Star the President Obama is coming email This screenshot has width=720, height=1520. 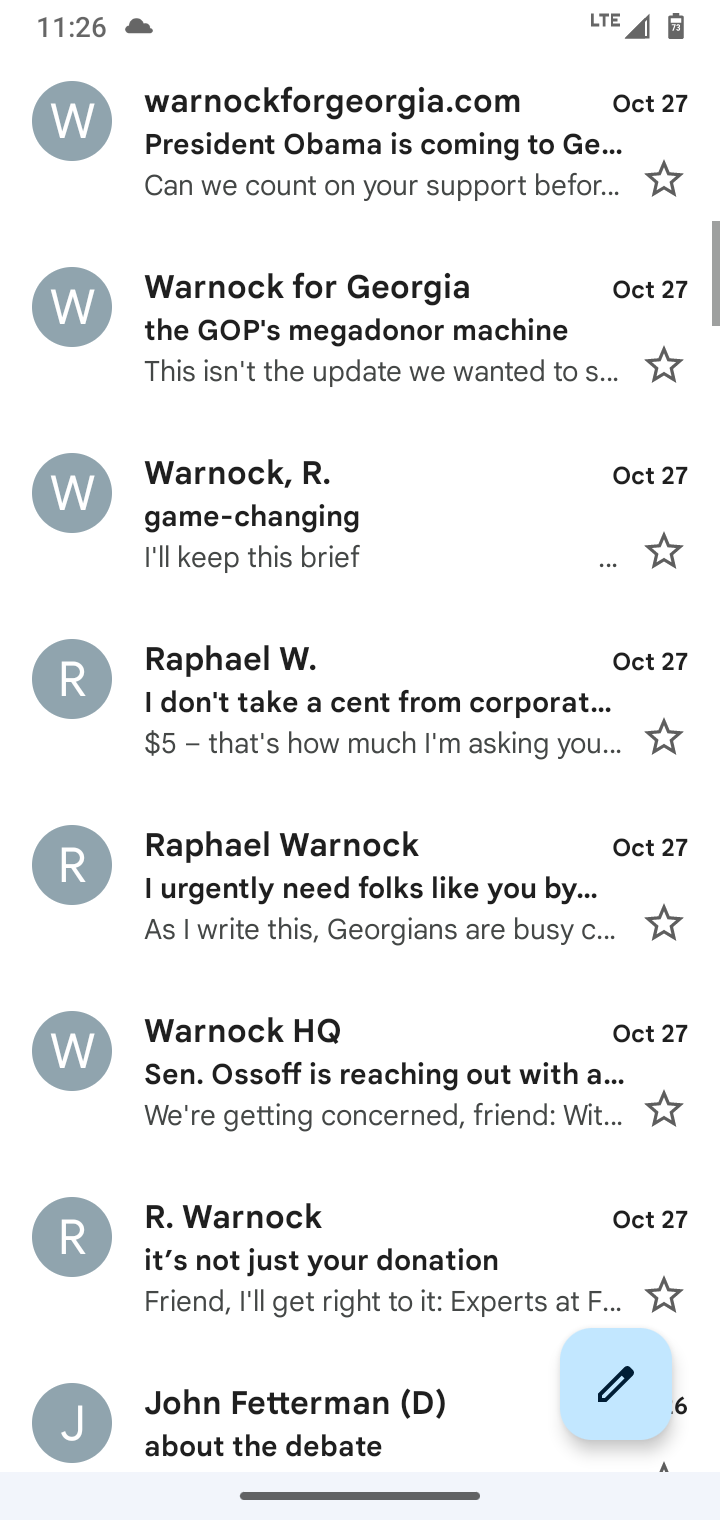[x=663, y=180]
